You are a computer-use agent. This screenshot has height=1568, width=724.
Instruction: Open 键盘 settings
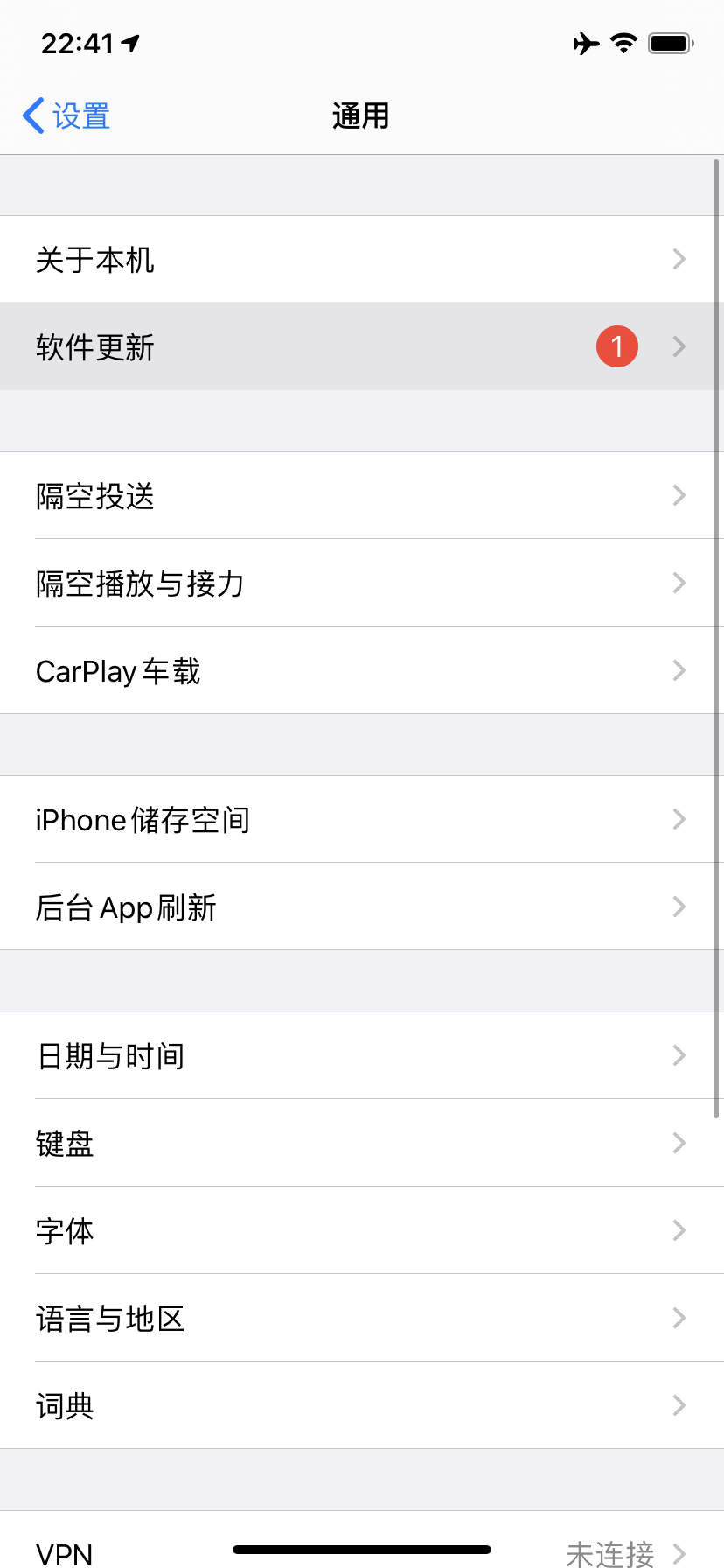[361, 1144]
